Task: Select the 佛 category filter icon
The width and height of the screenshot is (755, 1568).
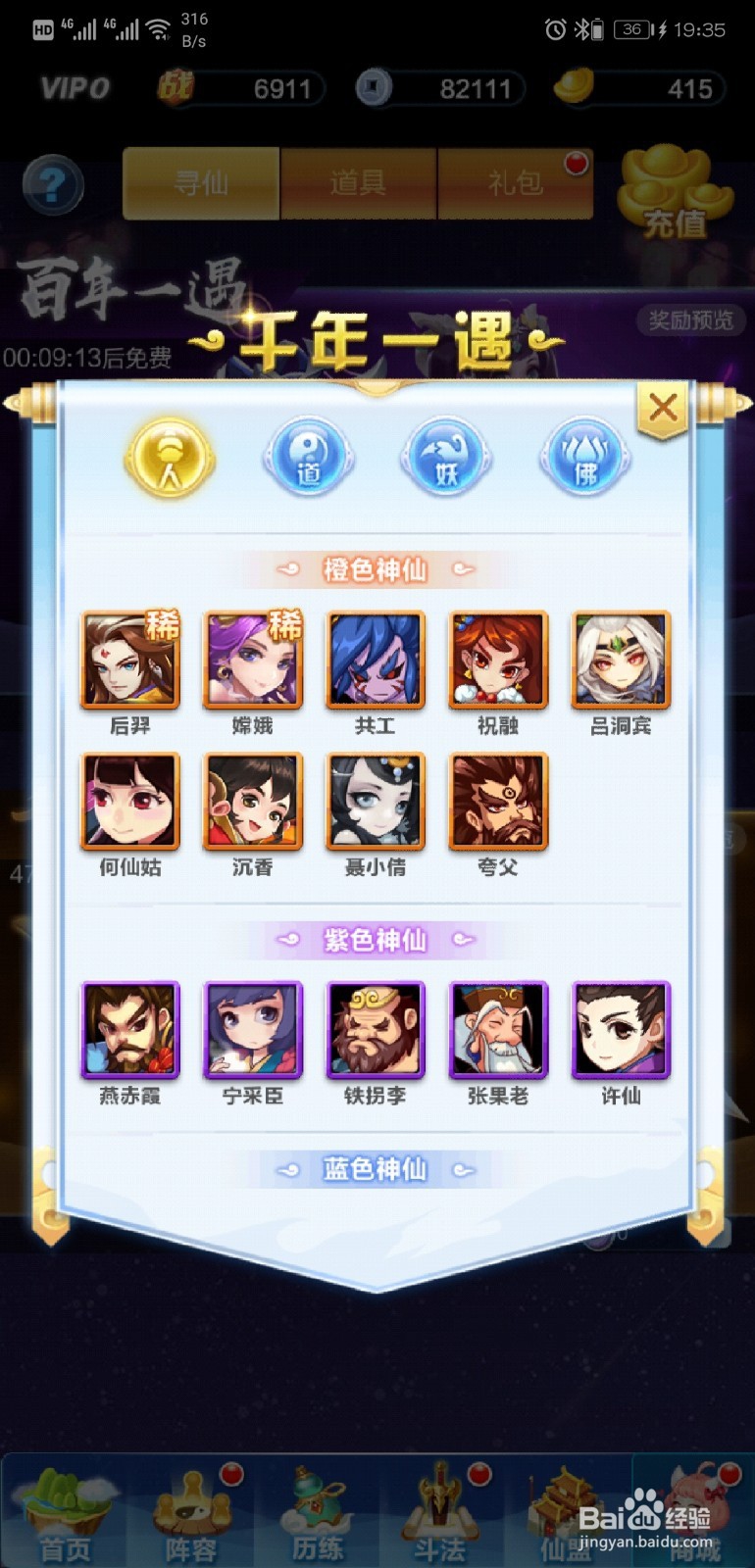Action: pos(583,457)
